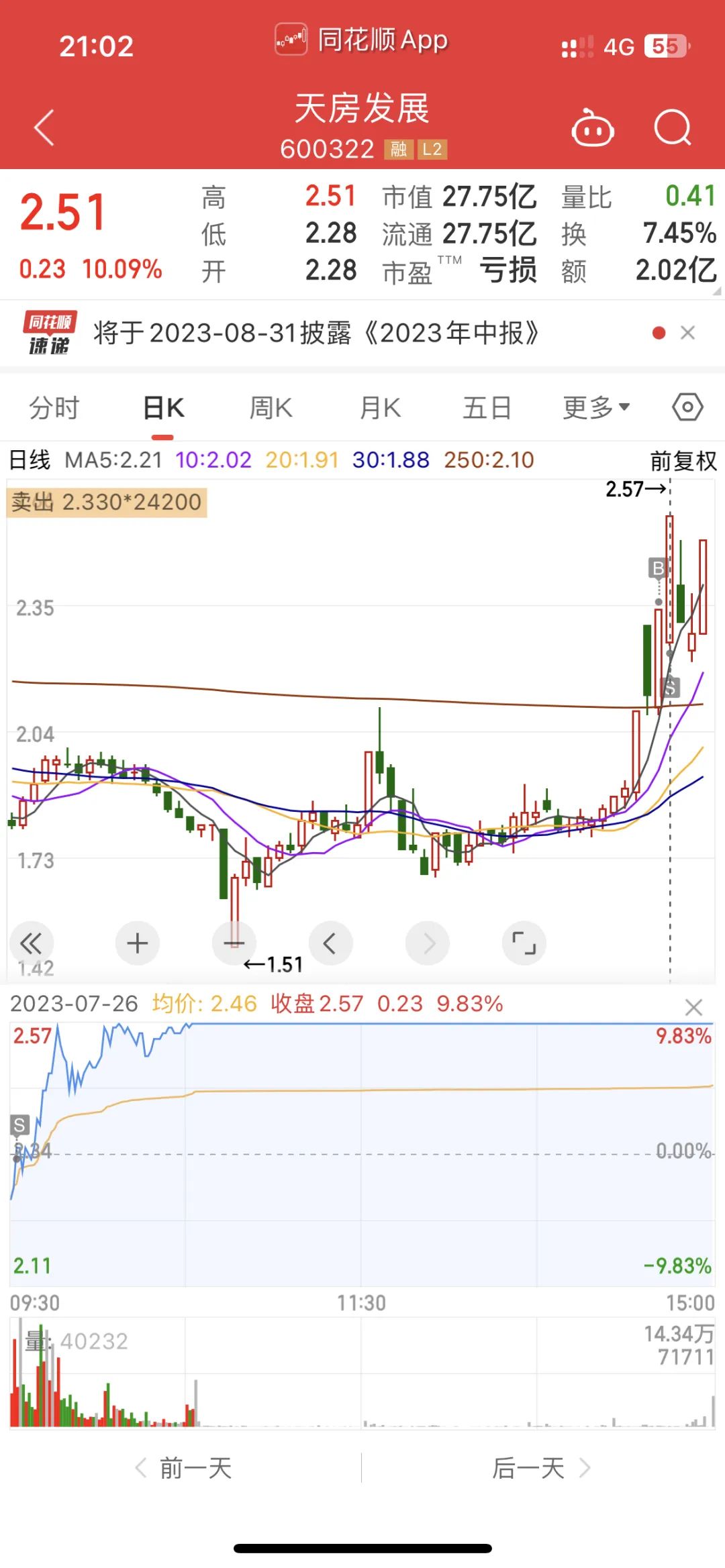725x1568 pixels.
Task: Move the K-line cursor one candle left
Action: (x=330, y=943)
